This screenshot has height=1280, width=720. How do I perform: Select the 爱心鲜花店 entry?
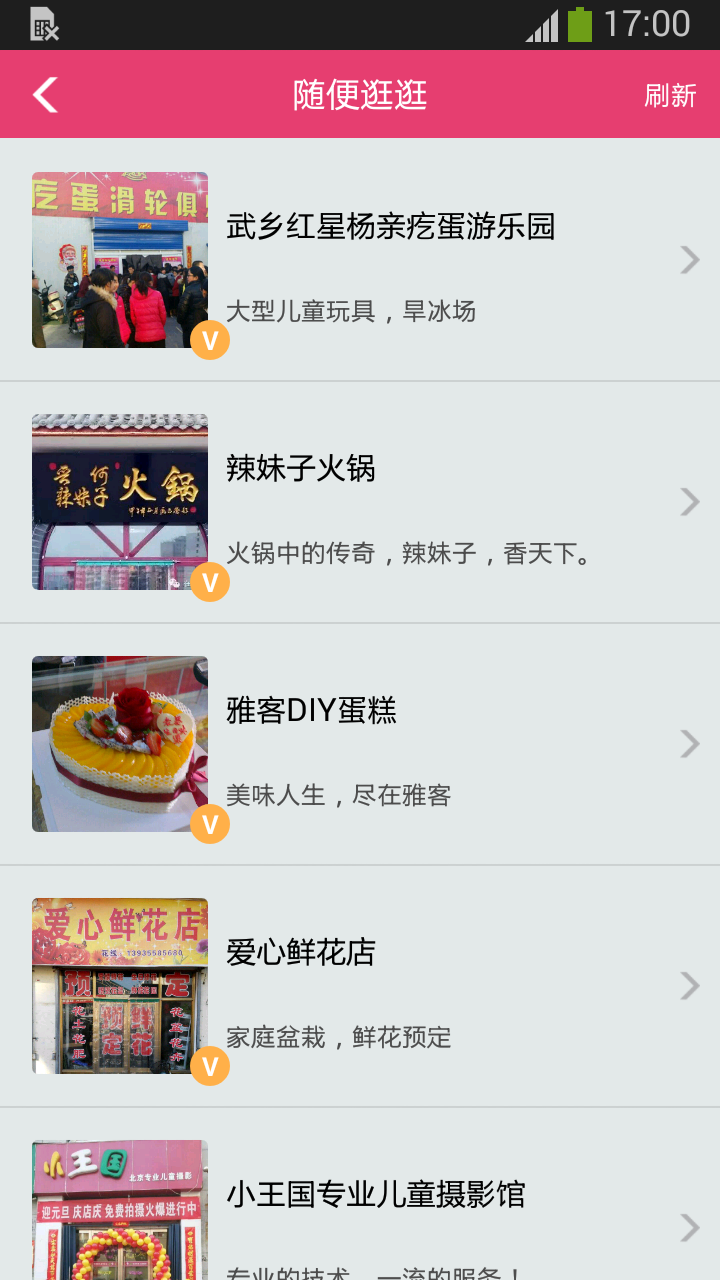[390, 986]
